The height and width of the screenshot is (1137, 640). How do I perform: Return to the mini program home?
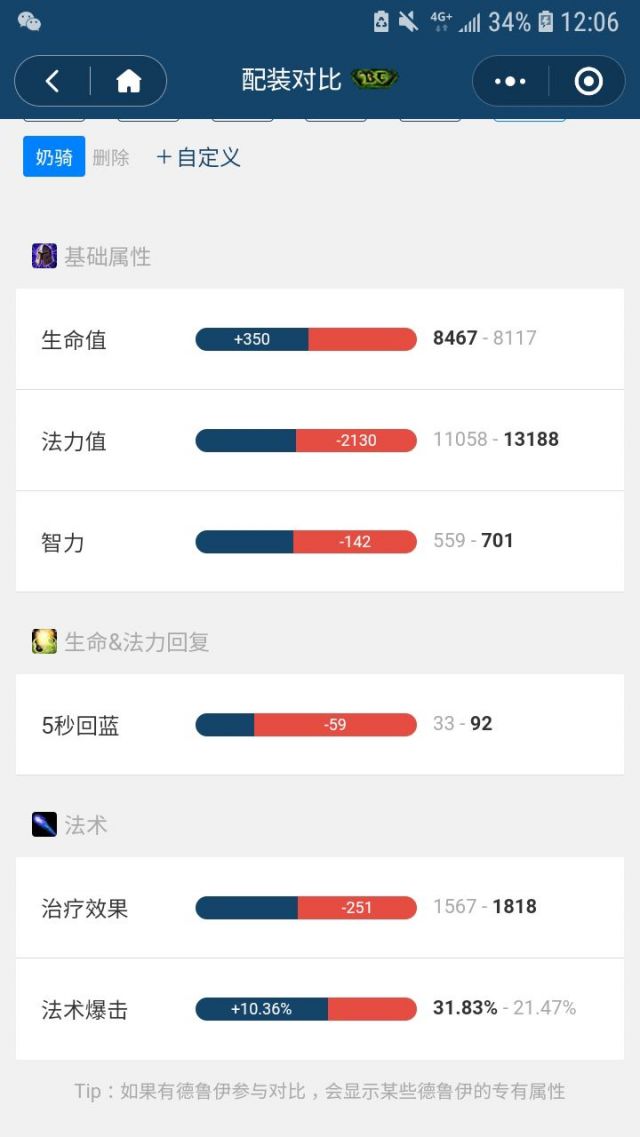[x=129, y=81]
